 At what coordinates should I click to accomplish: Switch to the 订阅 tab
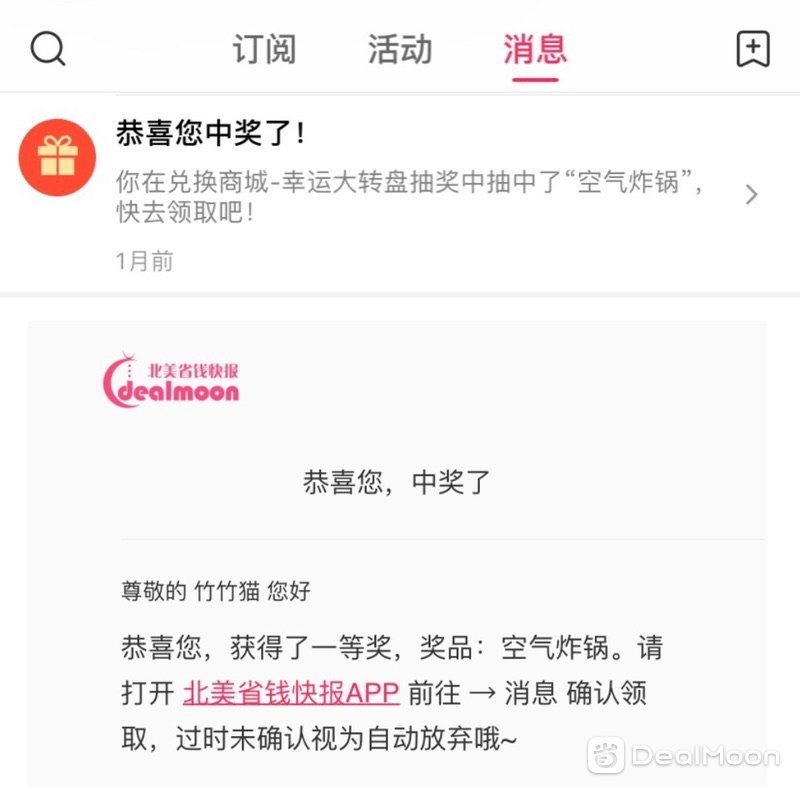pyautogui.click(x=264, y=49)
